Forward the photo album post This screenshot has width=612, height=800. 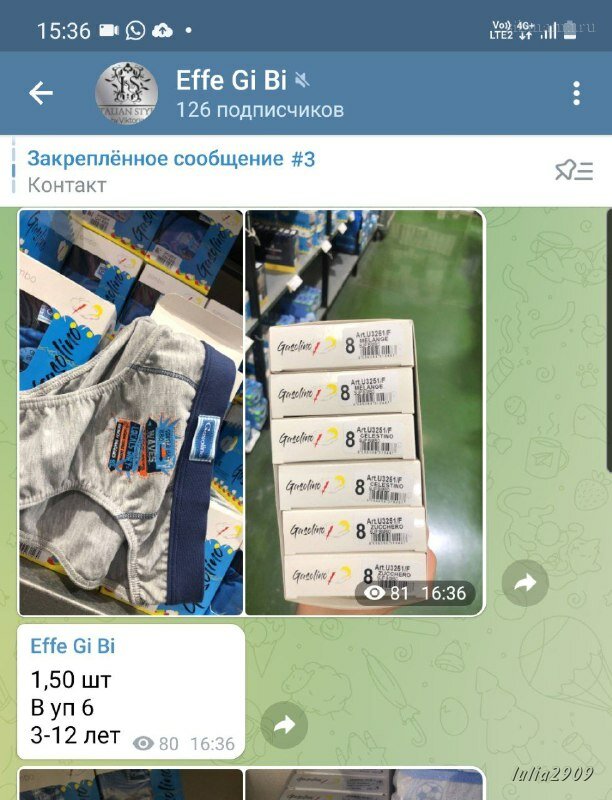[525, 583]
